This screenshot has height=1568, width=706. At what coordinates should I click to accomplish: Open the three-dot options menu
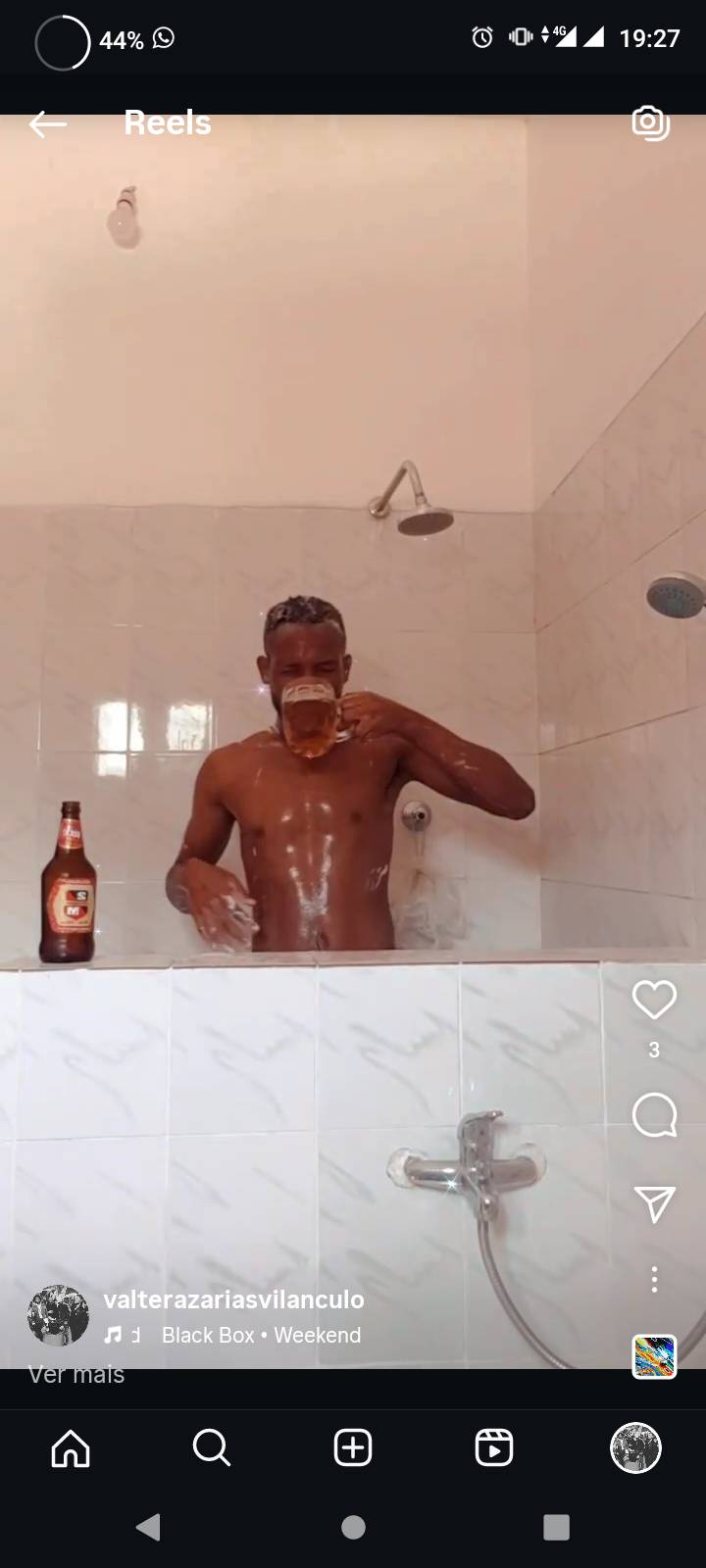click(654, 1279)
